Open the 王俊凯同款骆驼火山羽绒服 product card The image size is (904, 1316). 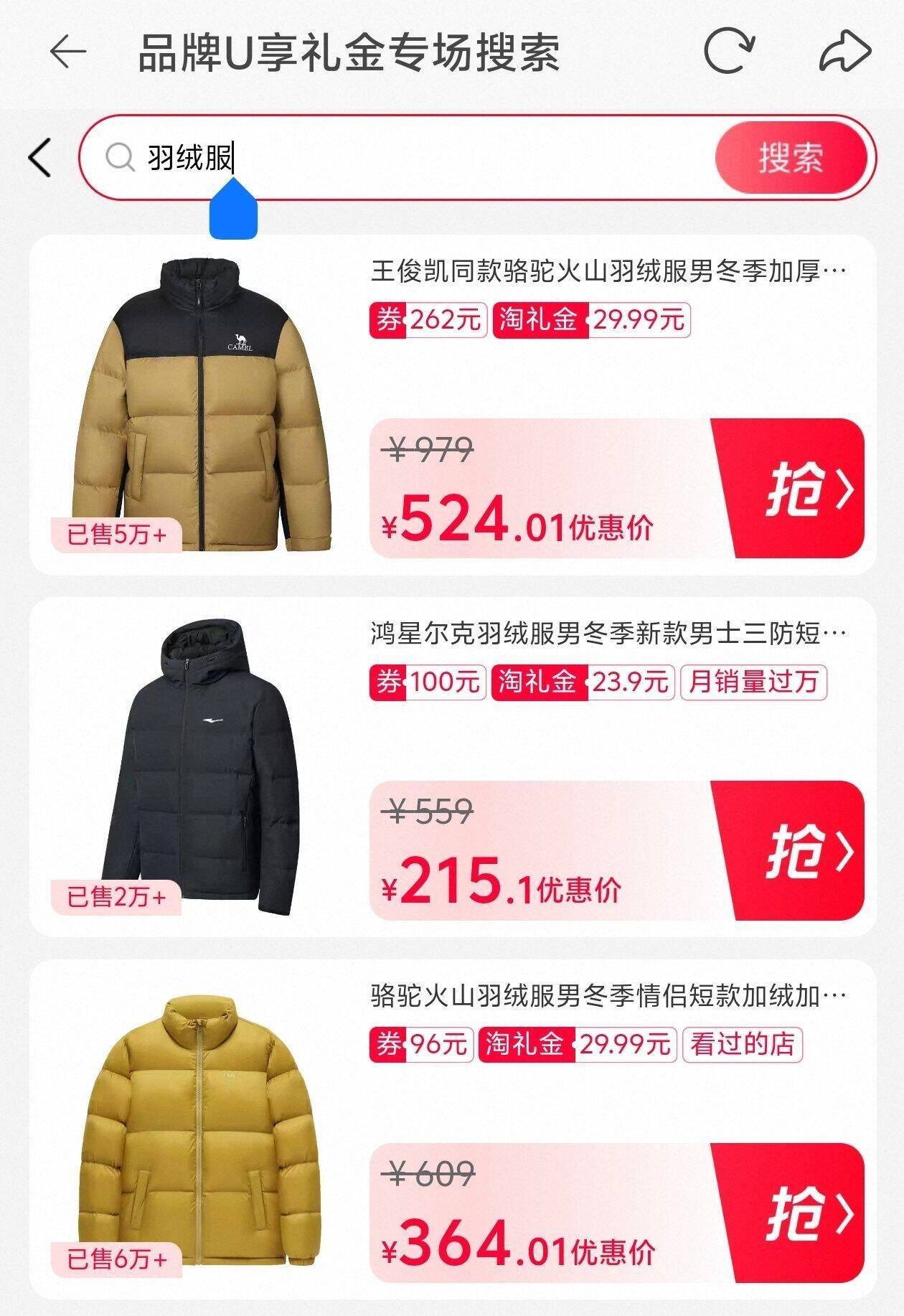coord(452,405)
